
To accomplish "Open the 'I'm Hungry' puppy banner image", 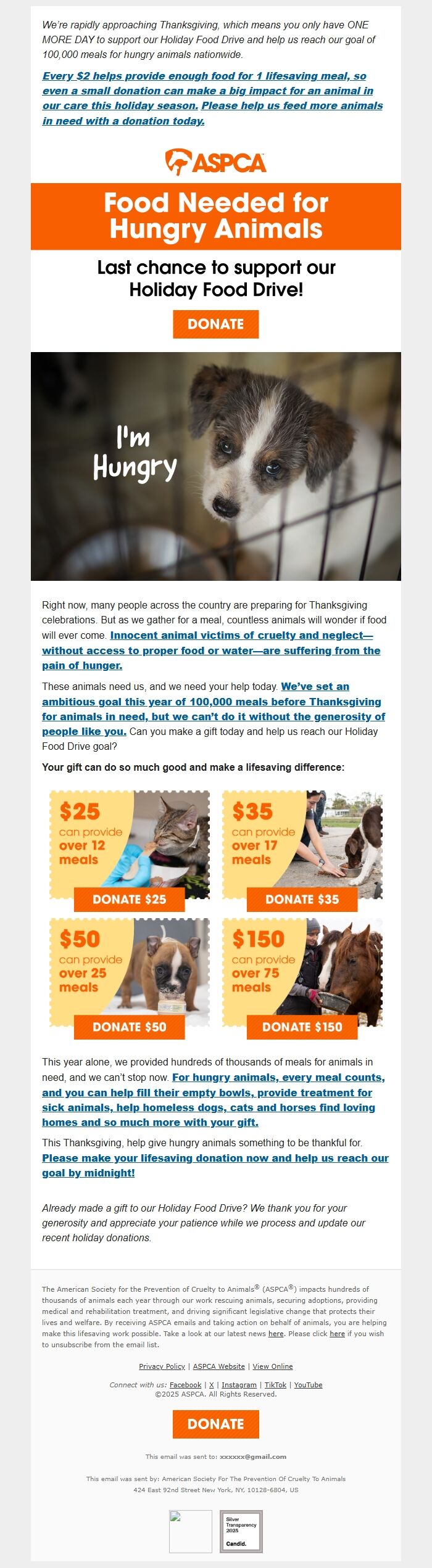I will pos(215,466).
